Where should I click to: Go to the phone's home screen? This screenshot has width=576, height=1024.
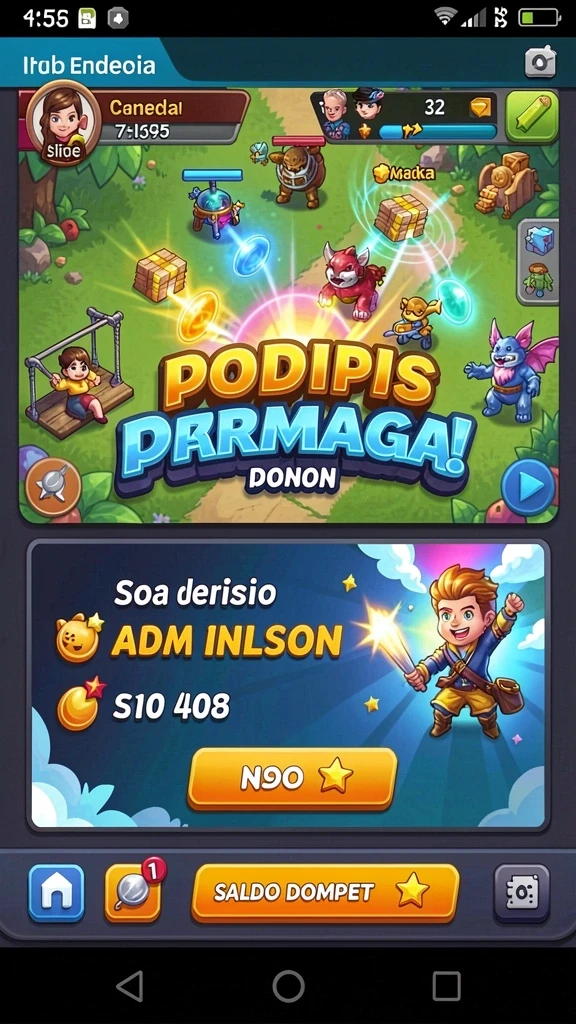(288, 985)
